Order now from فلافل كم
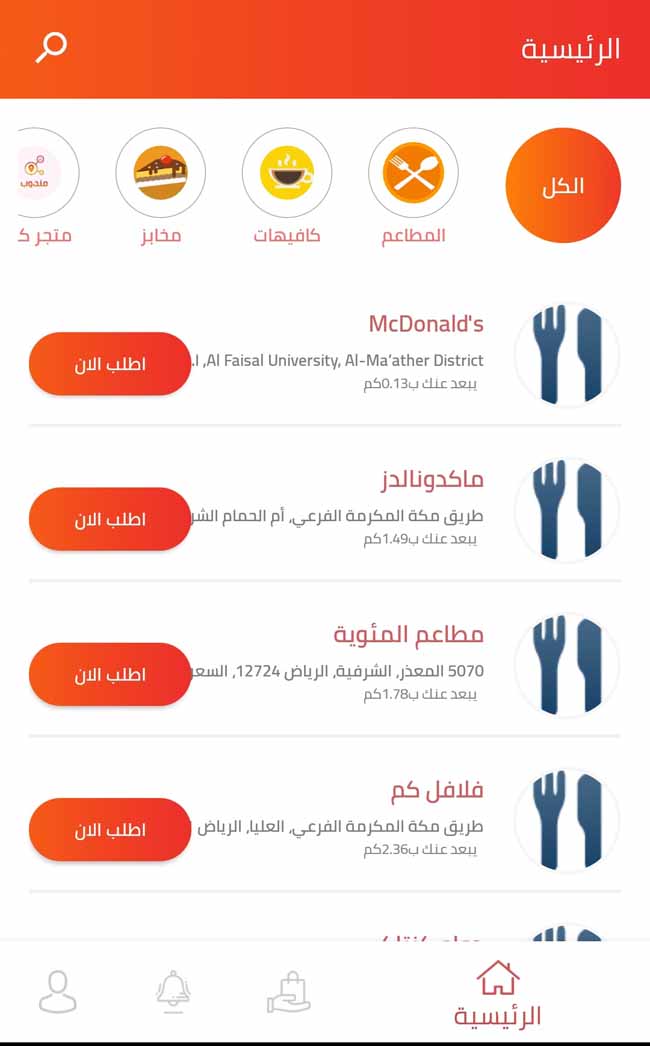Screen dimensions: 650x1046 (110, 830)
